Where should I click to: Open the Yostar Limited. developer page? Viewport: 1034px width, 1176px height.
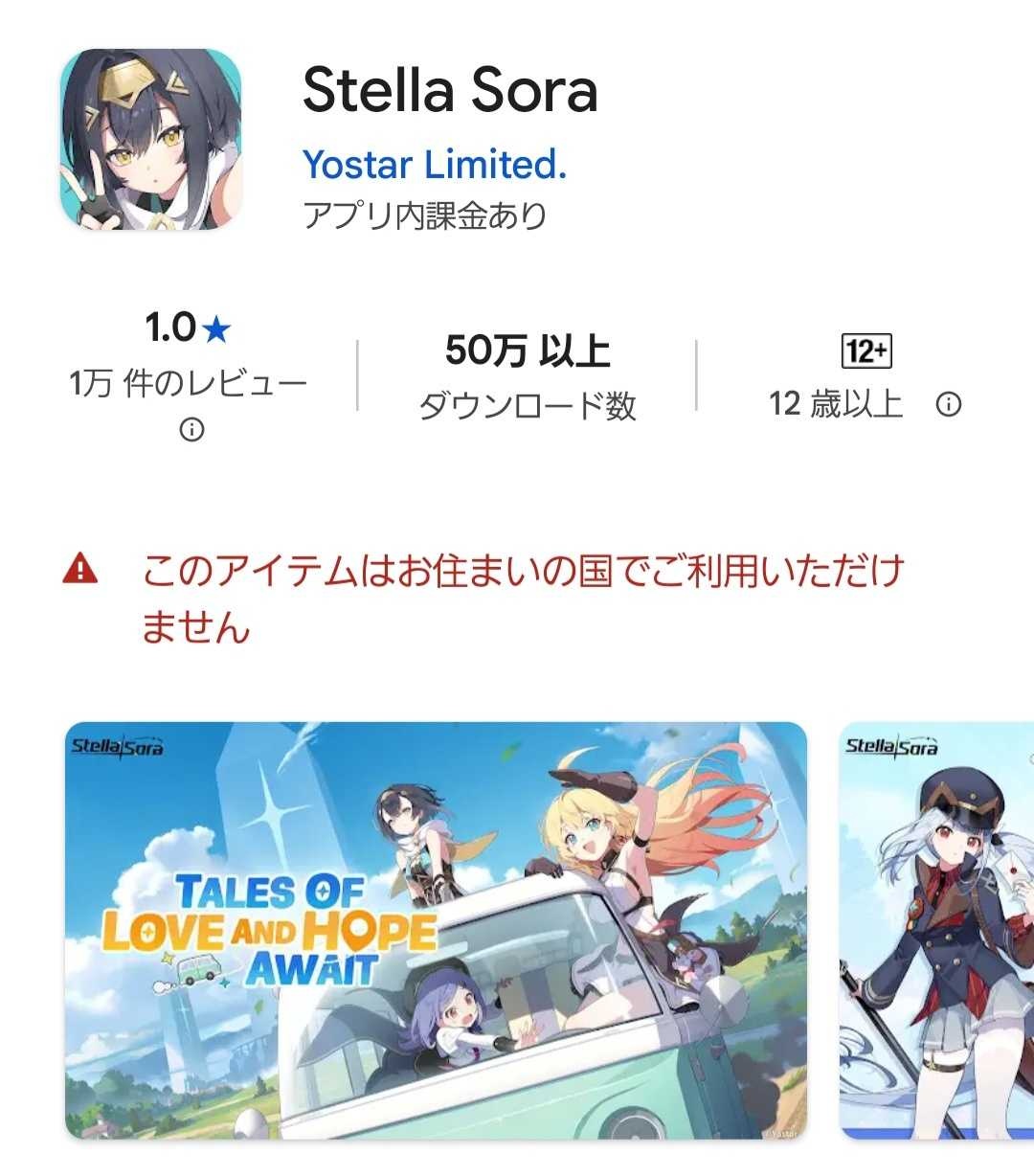(435, 165)
